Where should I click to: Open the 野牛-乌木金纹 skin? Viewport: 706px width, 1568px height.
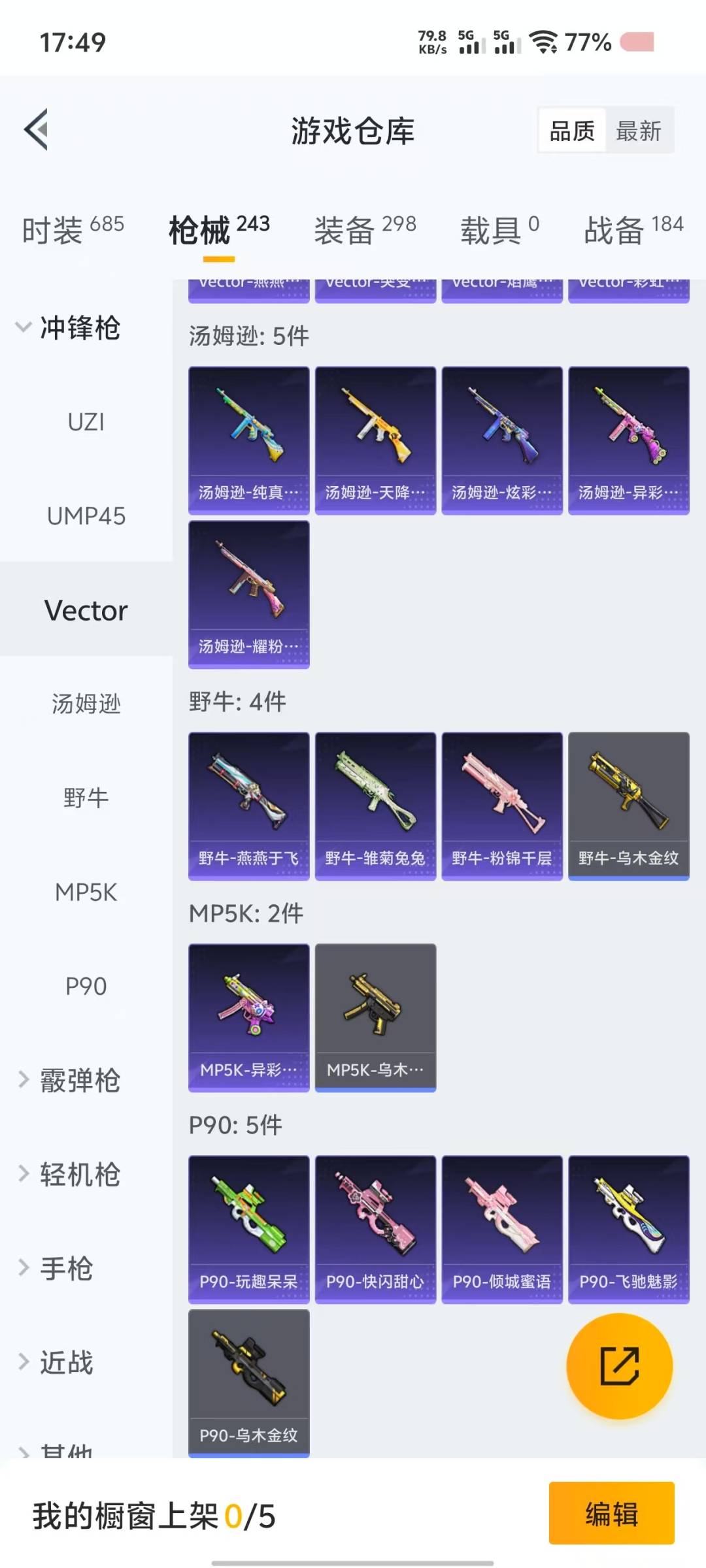pyautogui.click(x=629, y=806)
